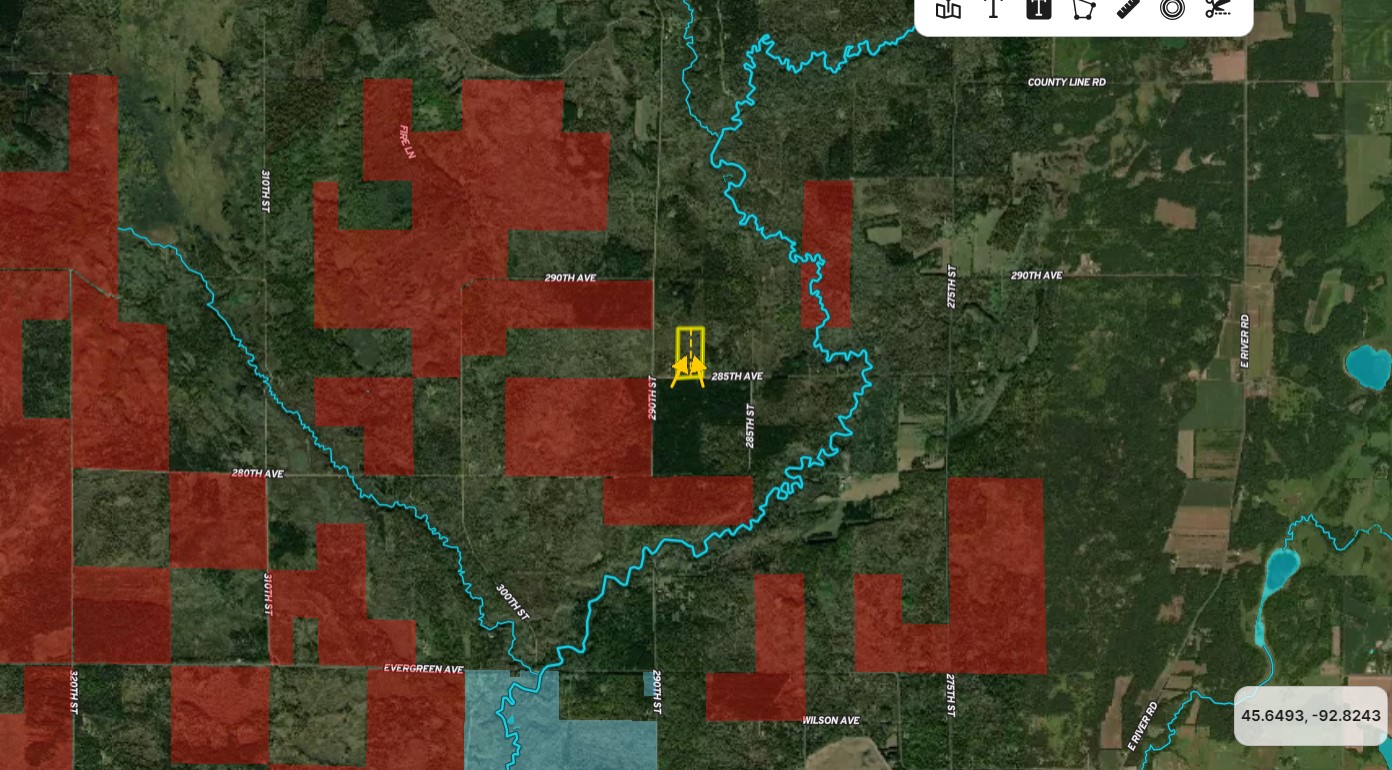Screen dimensions: 1392x770
Task: Open the map layers tool
Action: pos(948,9)
